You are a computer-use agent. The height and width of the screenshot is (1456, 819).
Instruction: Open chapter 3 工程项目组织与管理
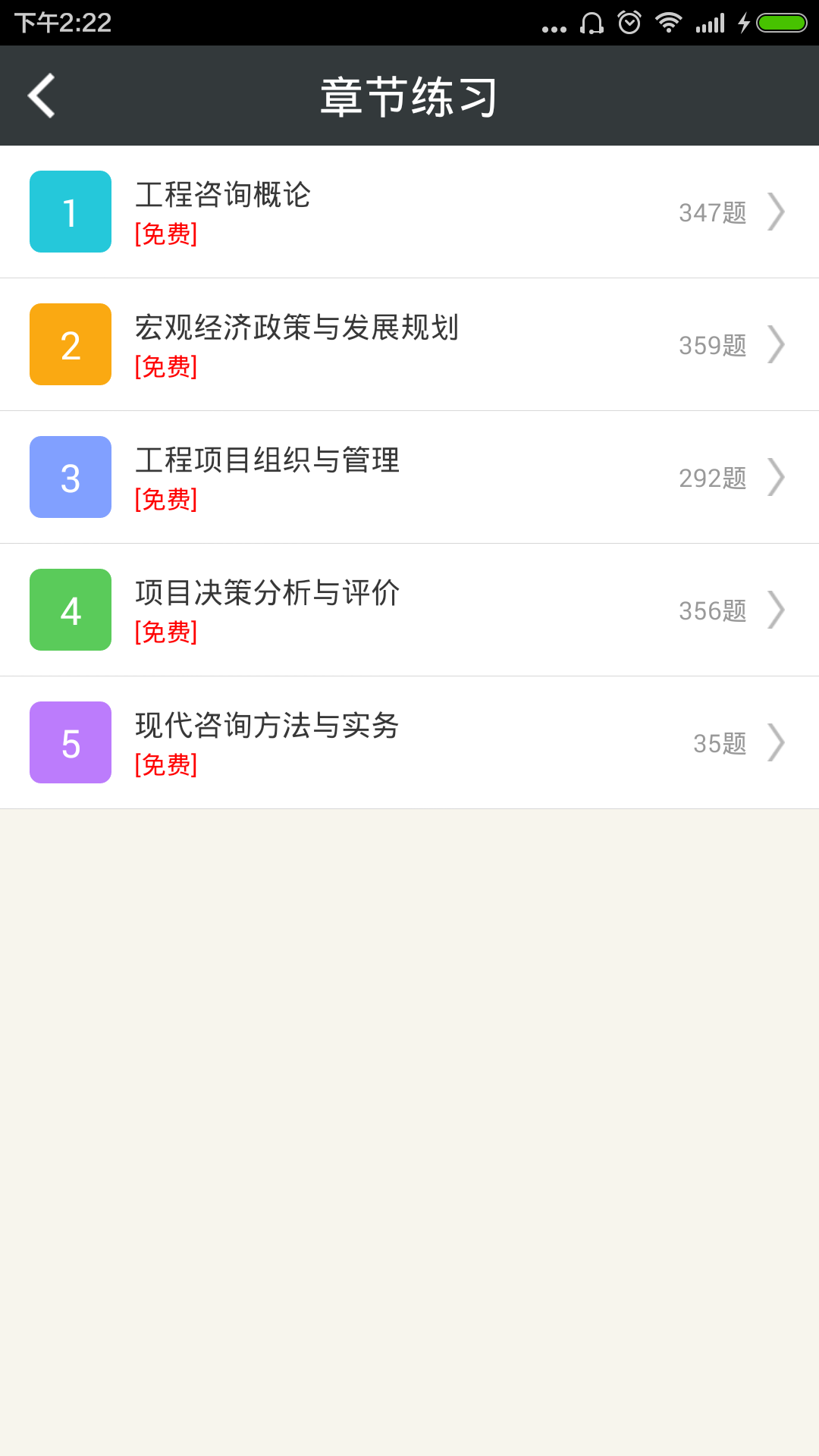coord(409,477)
